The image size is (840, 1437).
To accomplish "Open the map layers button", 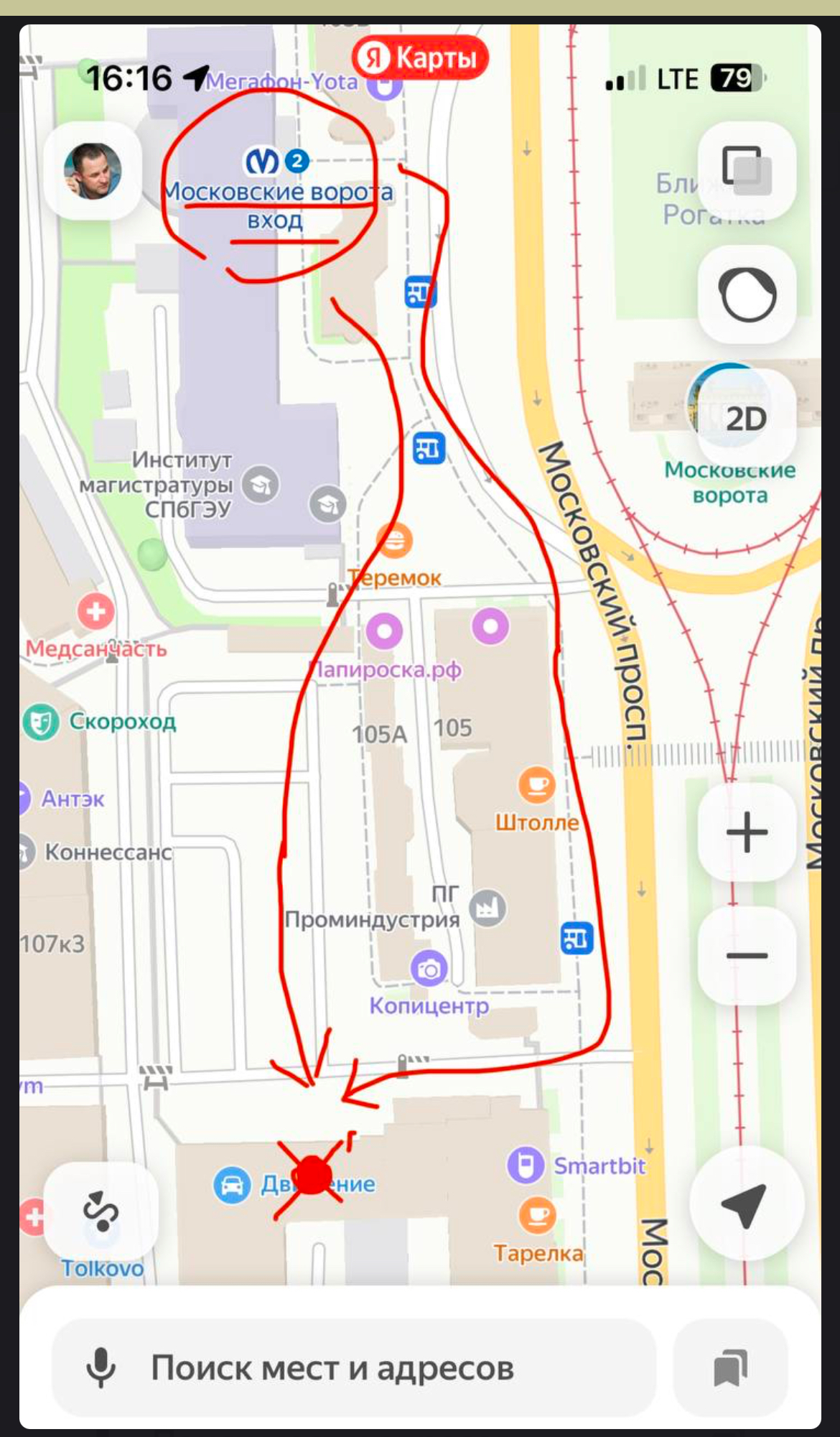I will (747, 170).
